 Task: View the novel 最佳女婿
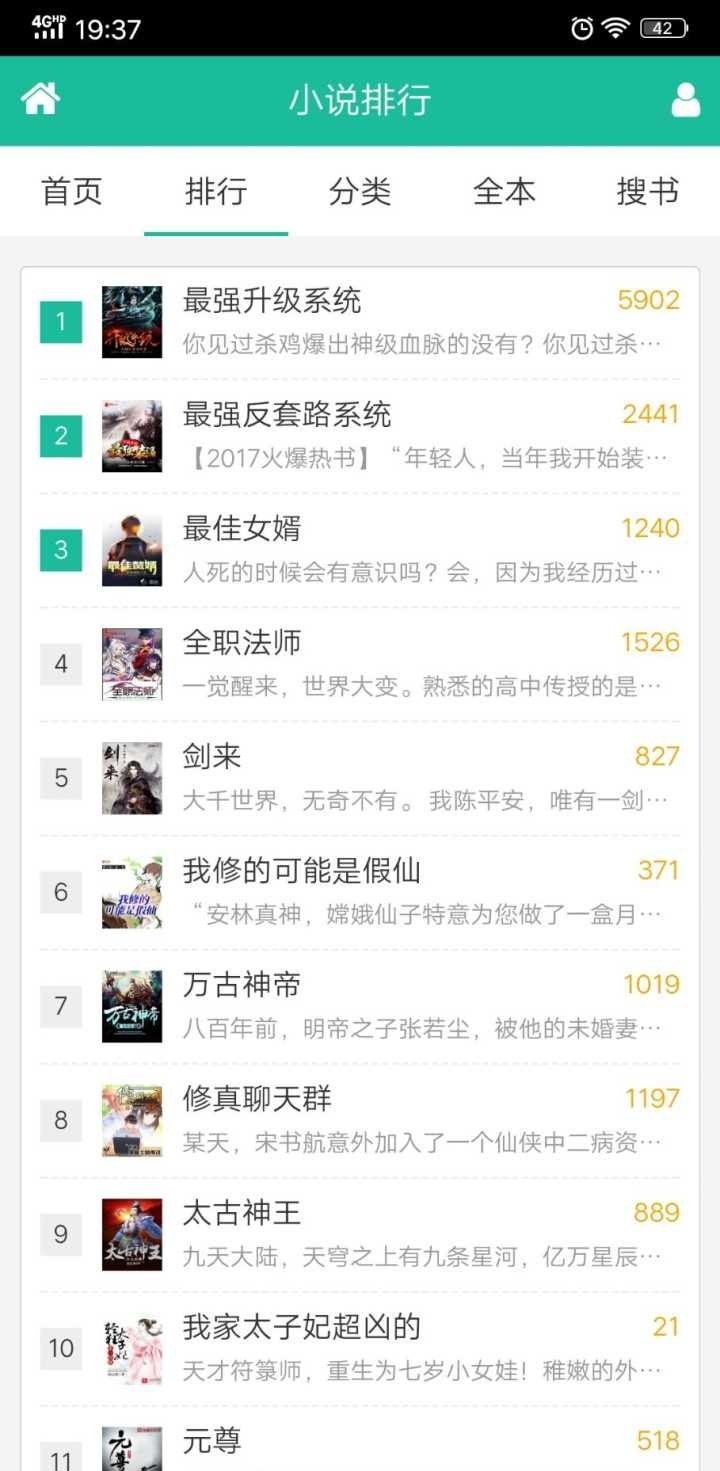click(x=242, y=529)
